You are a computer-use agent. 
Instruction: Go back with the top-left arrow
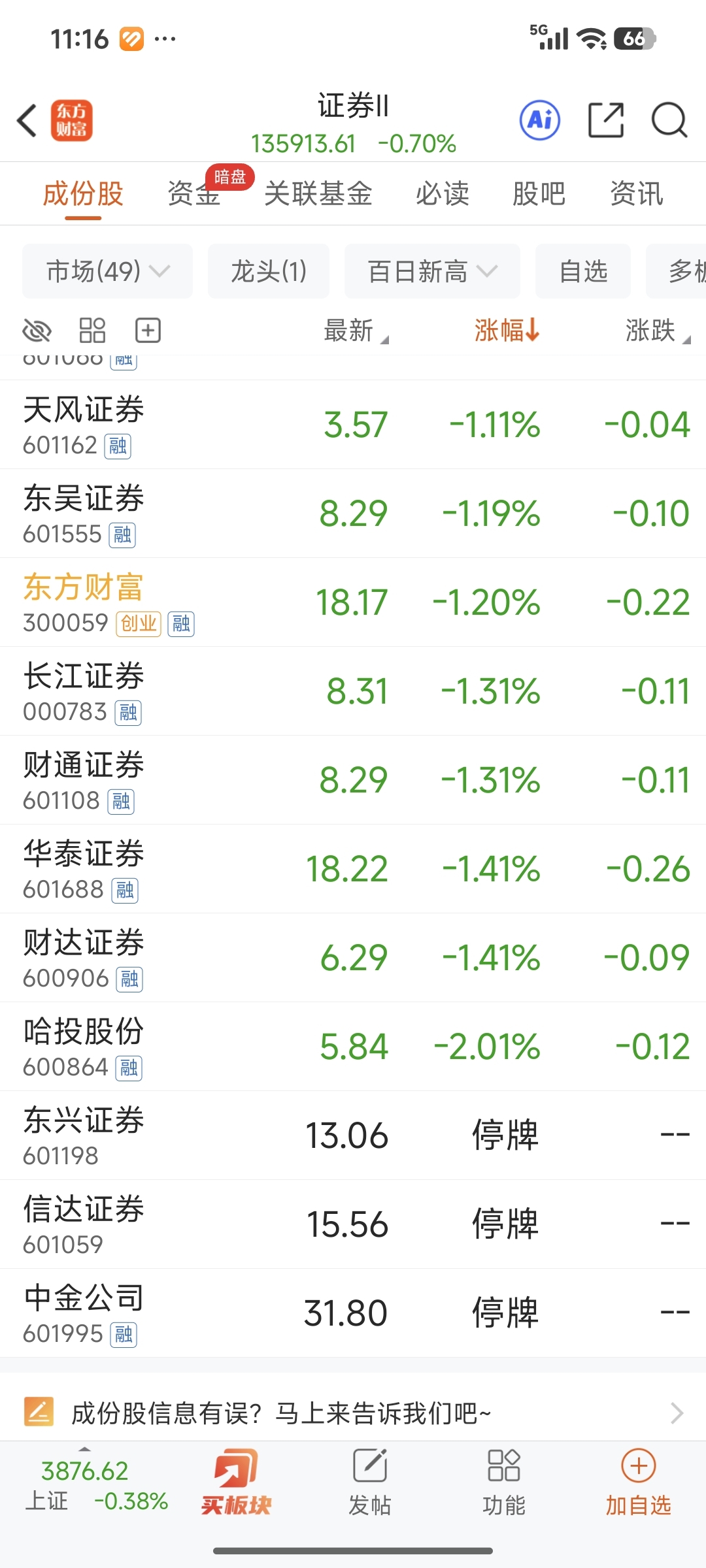pyautogui.click(x=27, y=121)
